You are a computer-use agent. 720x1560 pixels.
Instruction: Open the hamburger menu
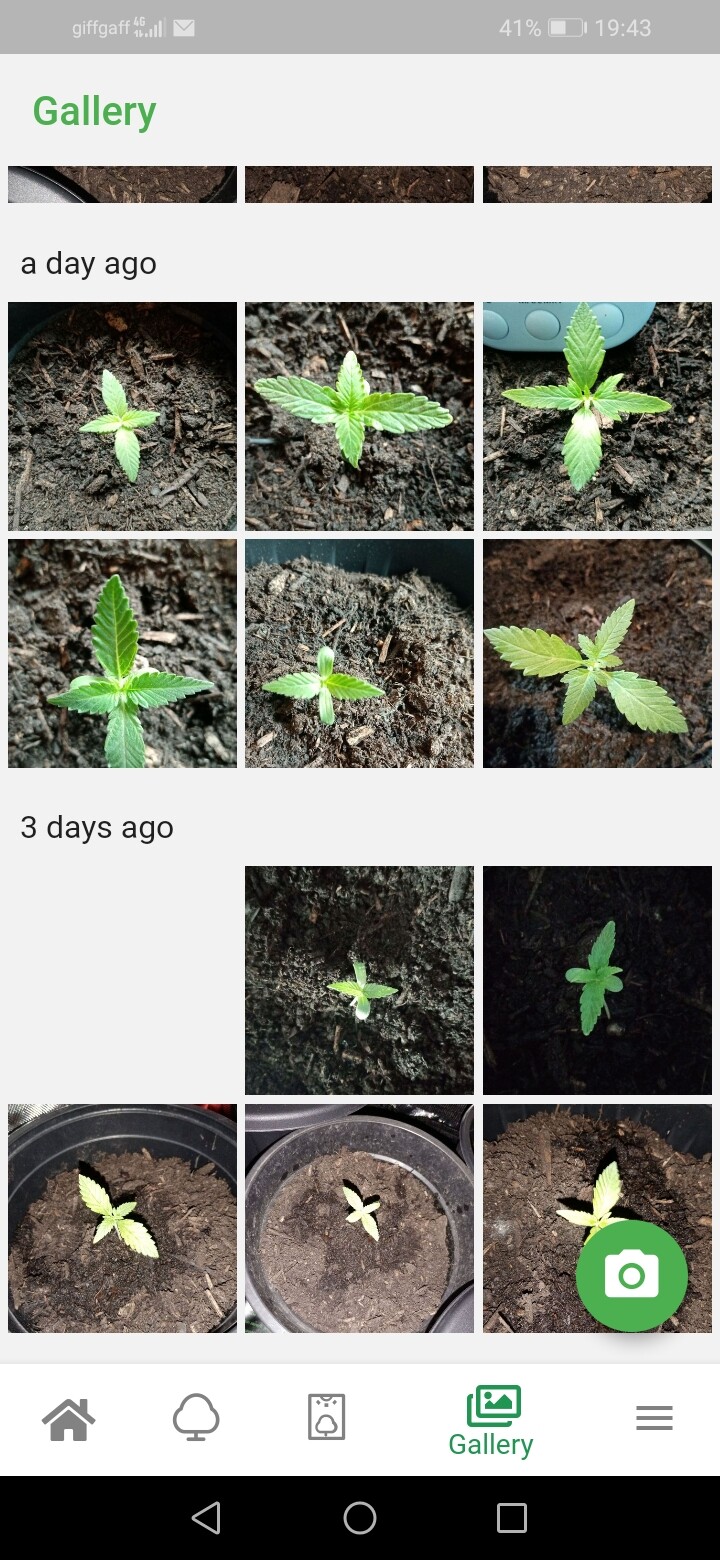click(x=654, y=1418)
